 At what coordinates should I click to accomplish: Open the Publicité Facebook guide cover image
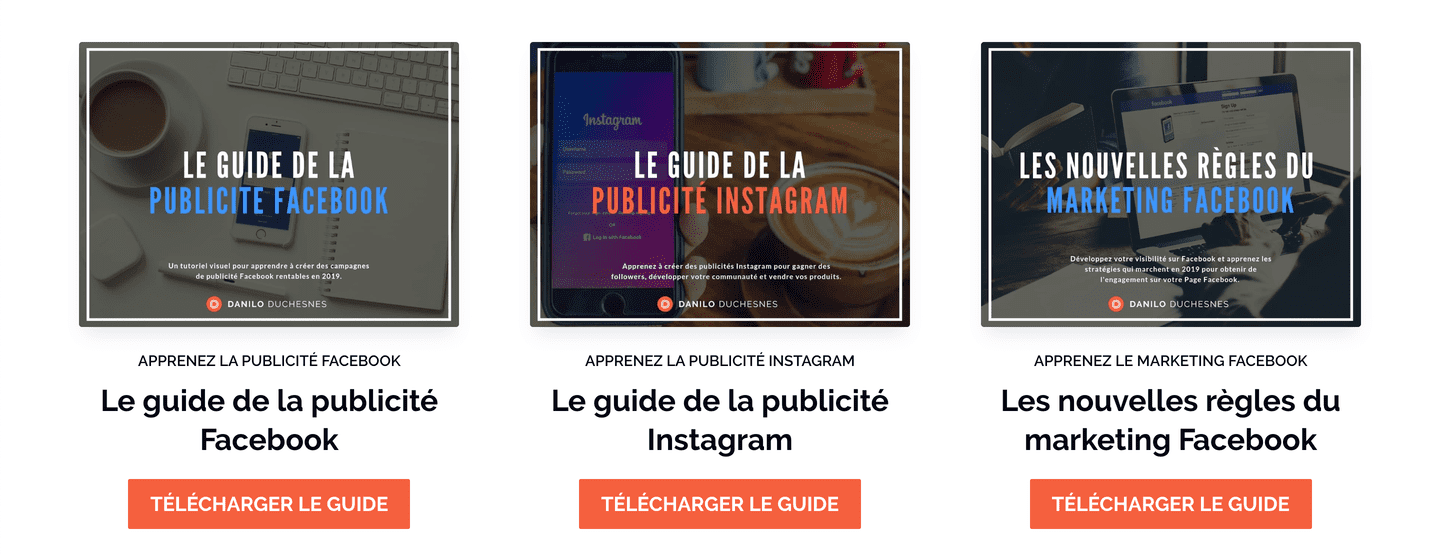269,185
